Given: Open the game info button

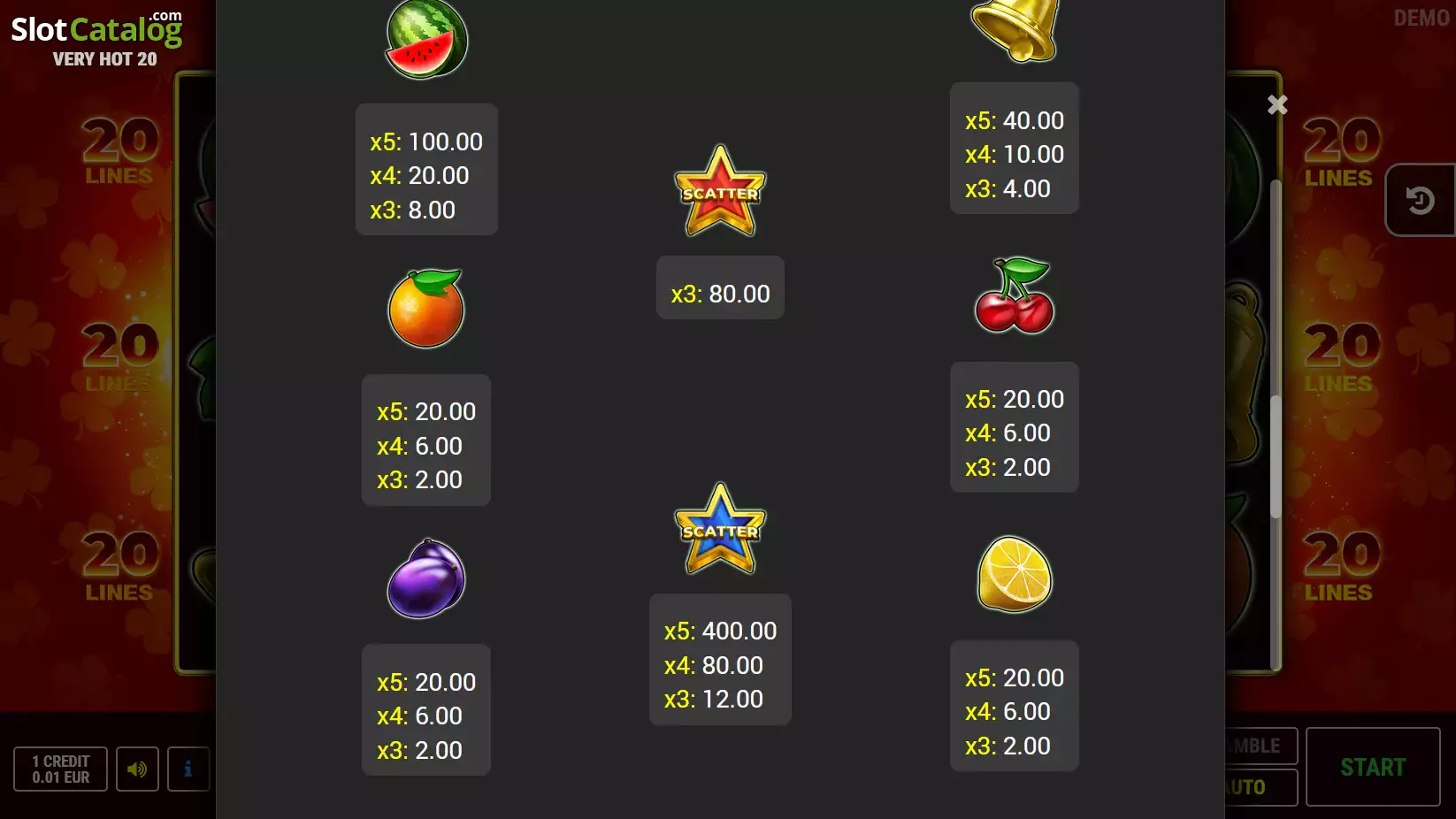Looking at the screenshot, I should click(x=188, y=769).
